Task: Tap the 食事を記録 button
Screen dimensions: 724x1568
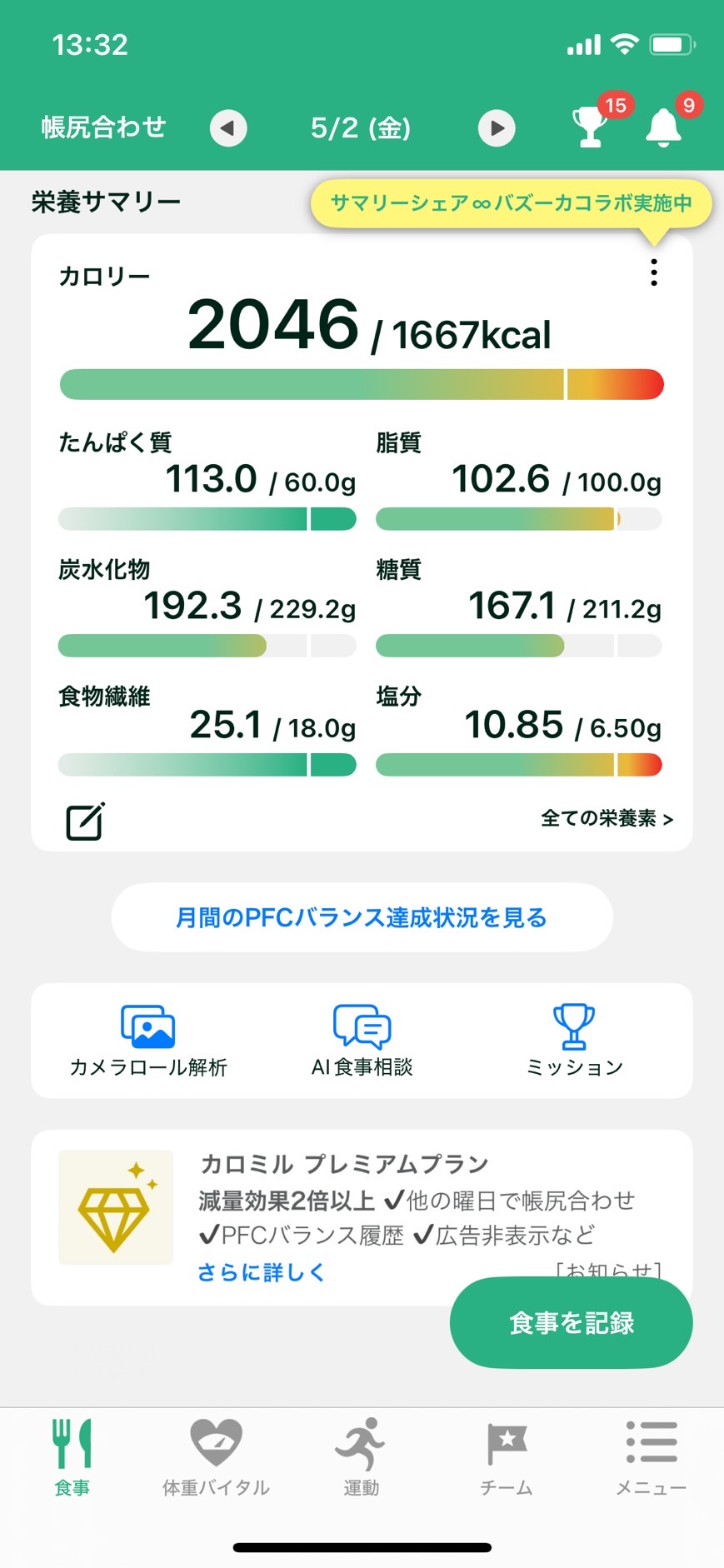Action: 571,1322
